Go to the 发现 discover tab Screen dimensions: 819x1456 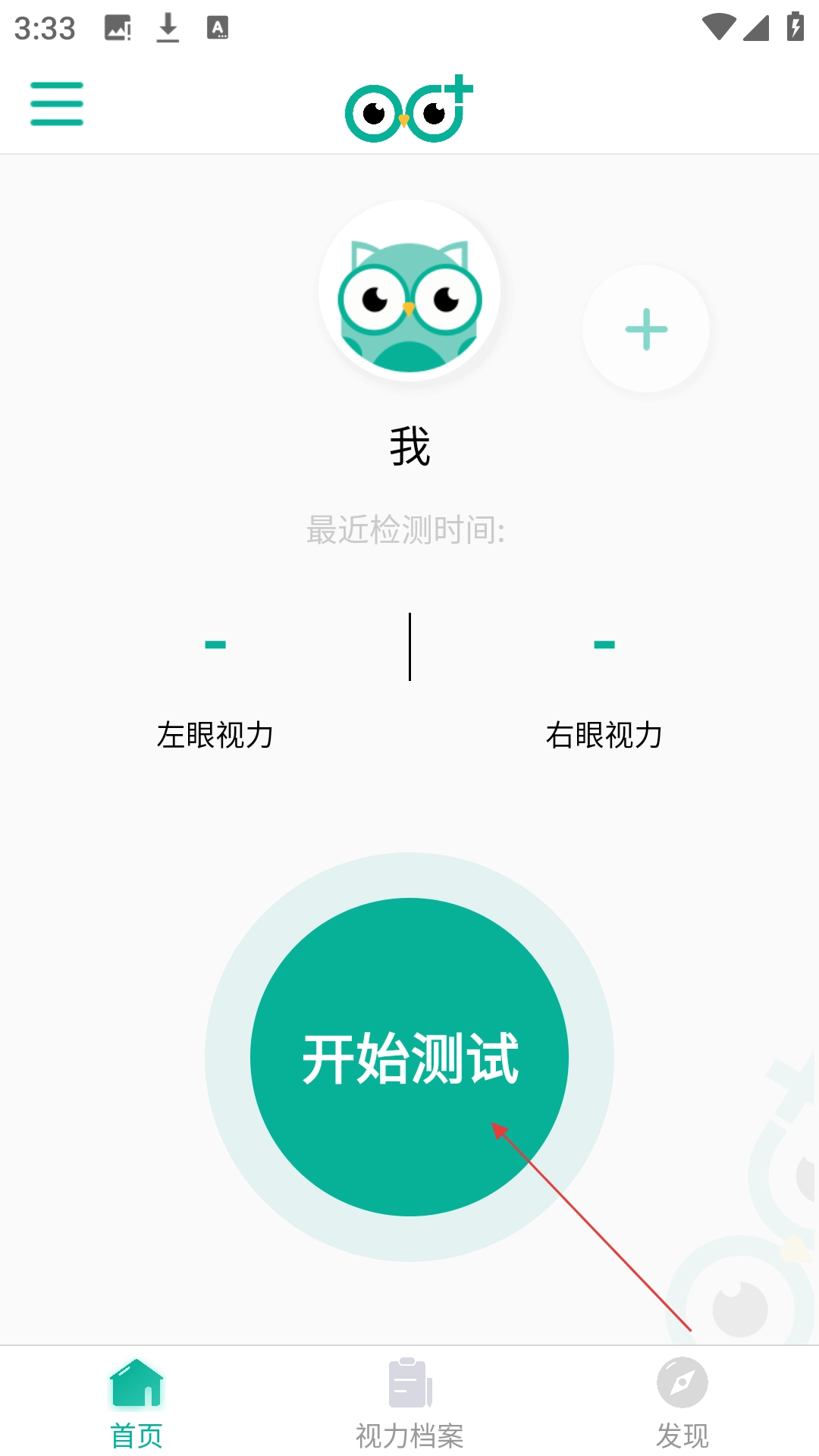tap(682, 1403)
